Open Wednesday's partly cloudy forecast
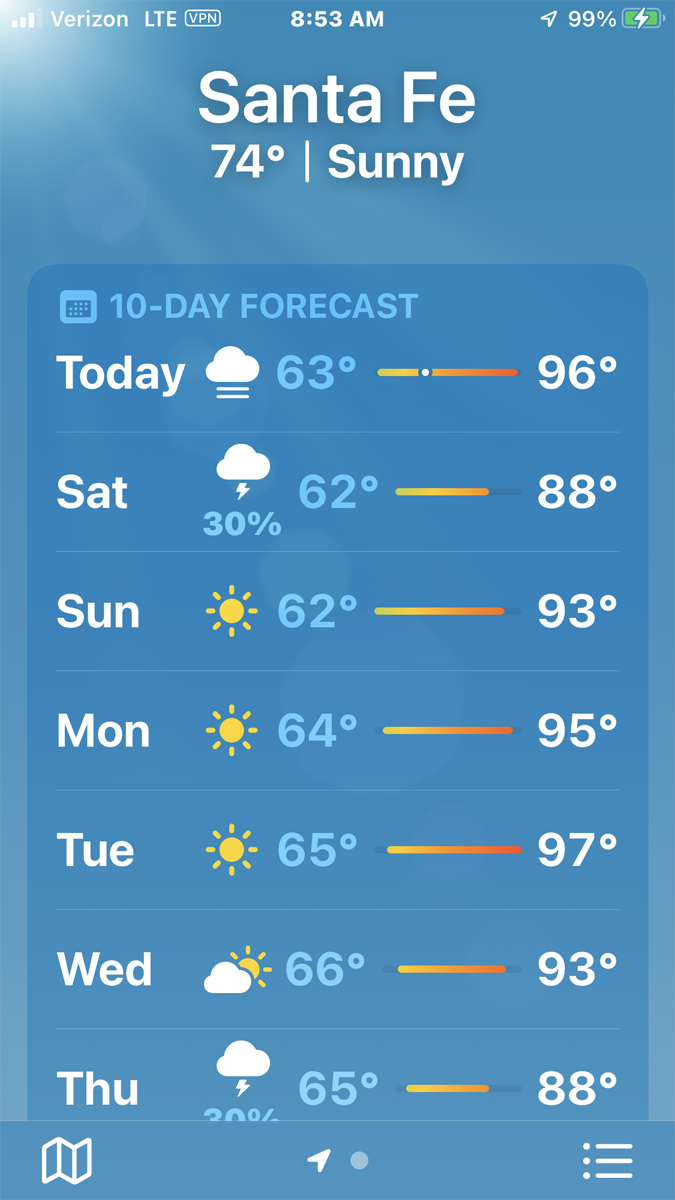The height and width of the screenshot is (1200, 675). pos(337,969)
